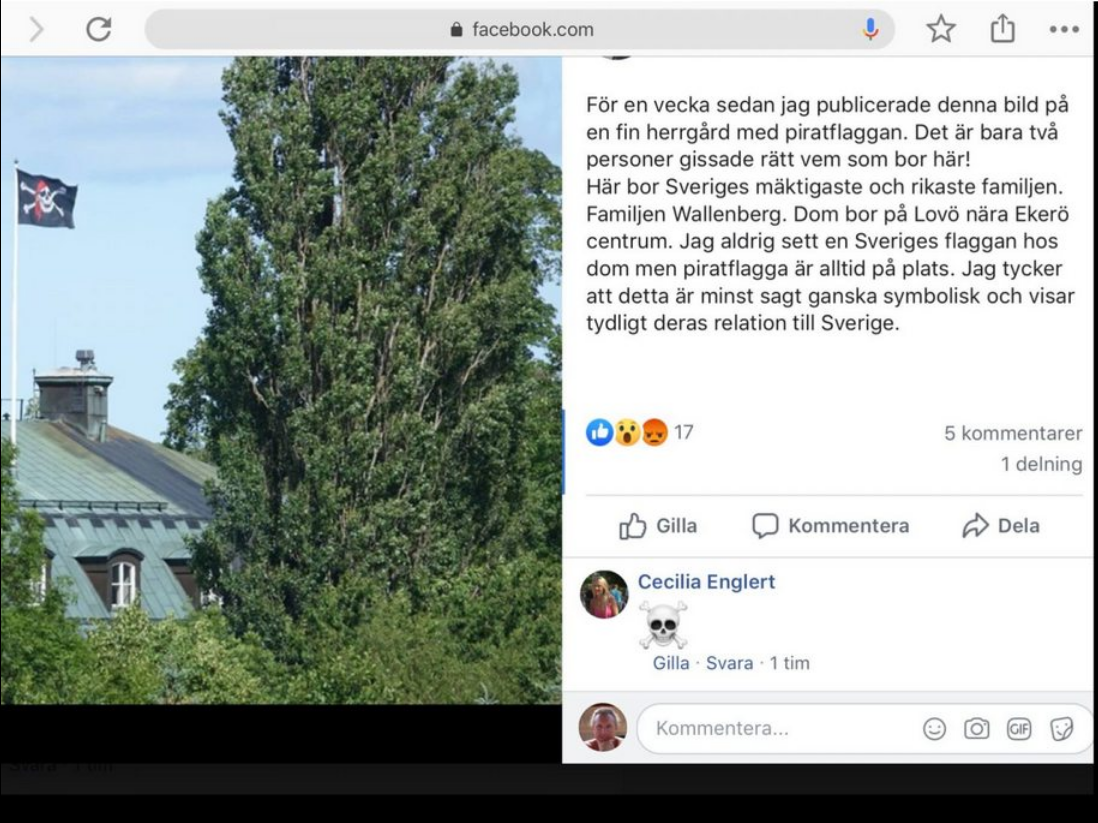1098x823 pixels.
Task: Tap the facebook.com address bar
Action: pos(520,30)
